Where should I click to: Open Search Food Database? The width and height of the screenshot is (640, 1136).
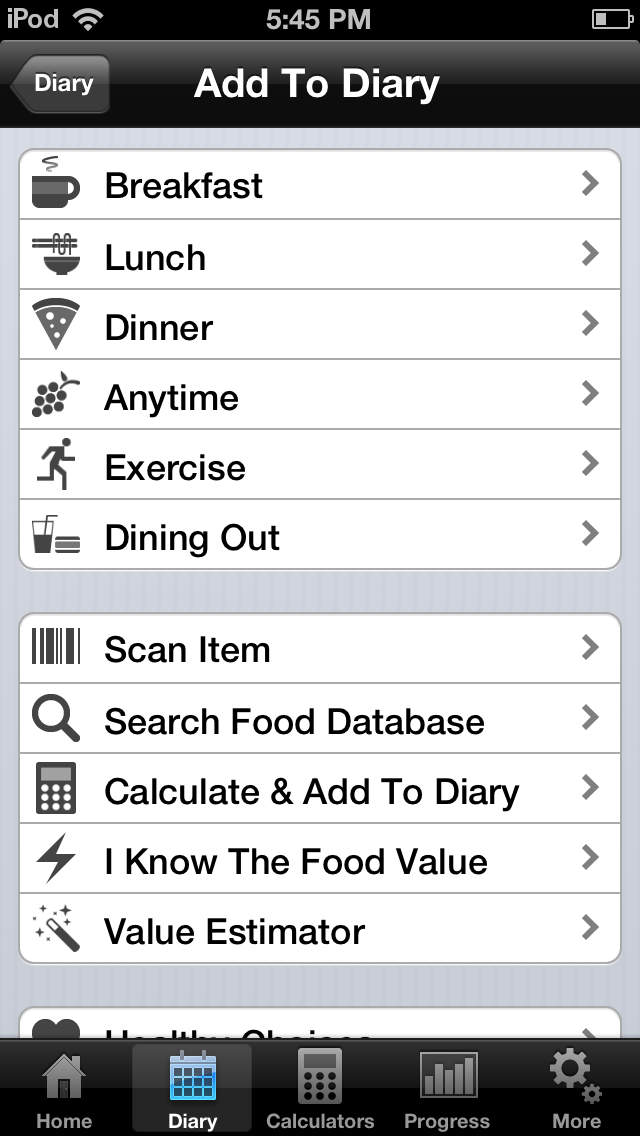[320, 720]
